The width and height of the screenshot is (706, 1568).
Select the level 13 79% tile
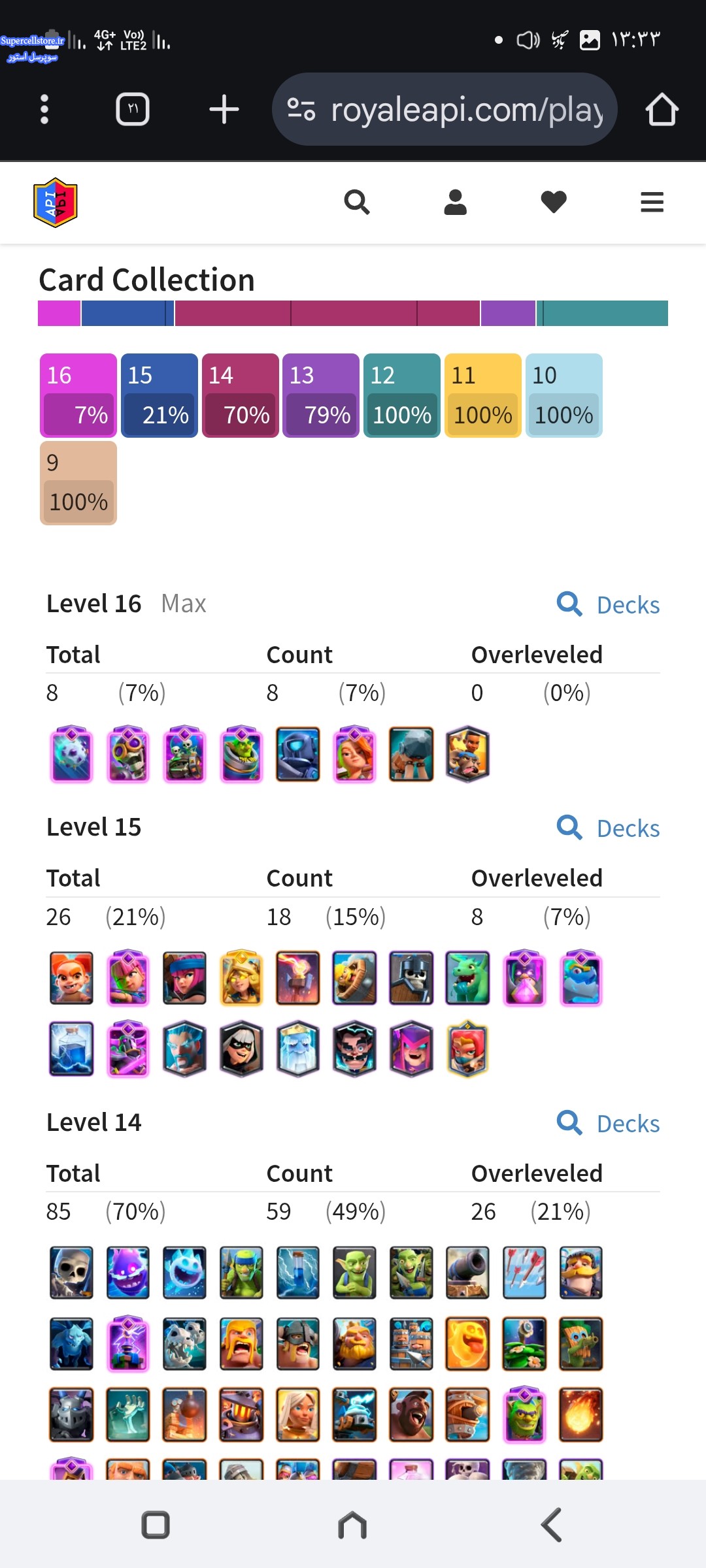[x=321, y=395]
